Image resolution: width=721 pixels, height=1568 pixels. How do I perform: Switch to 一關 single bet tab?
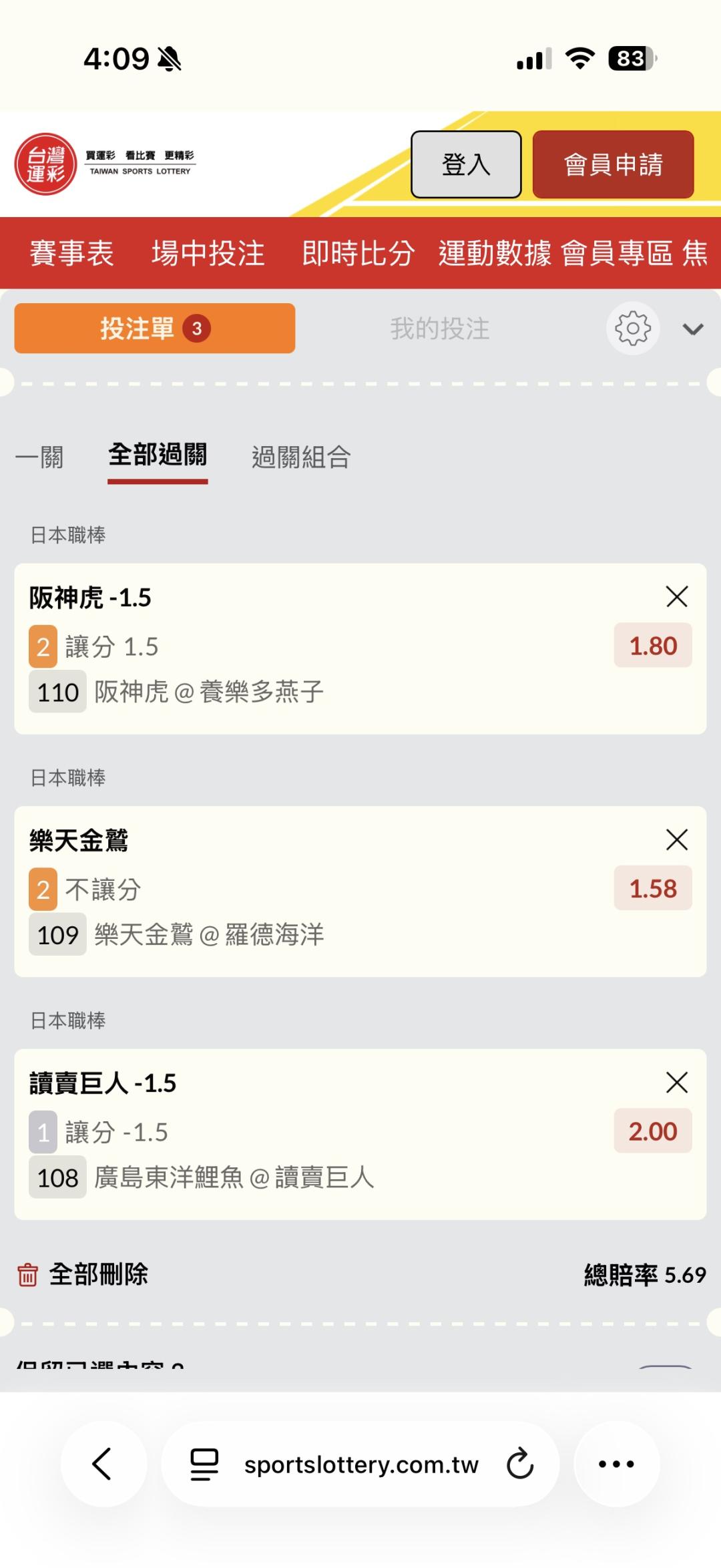click(39, 457)
